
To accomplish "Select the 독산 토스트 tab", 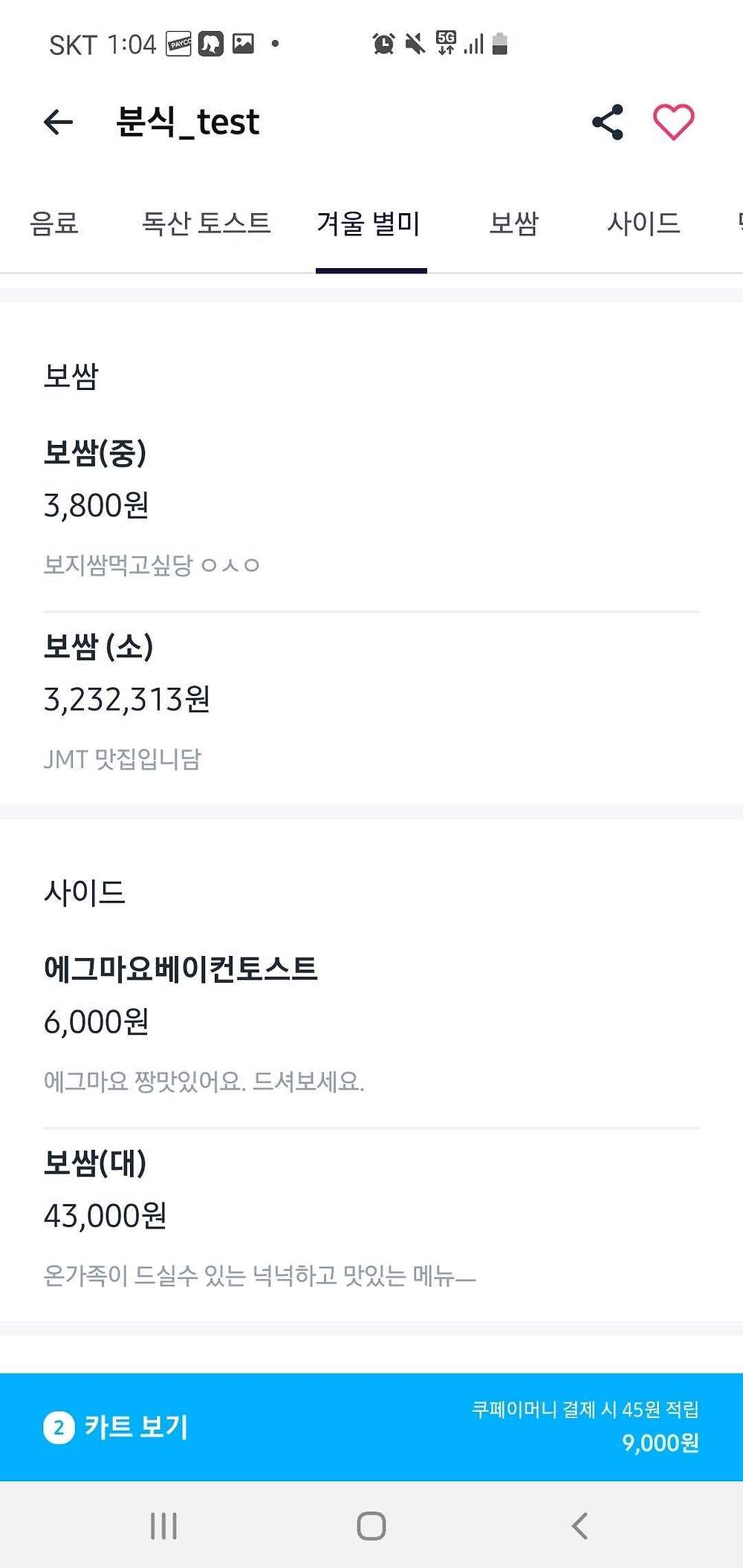I will (x=206, y=224).
